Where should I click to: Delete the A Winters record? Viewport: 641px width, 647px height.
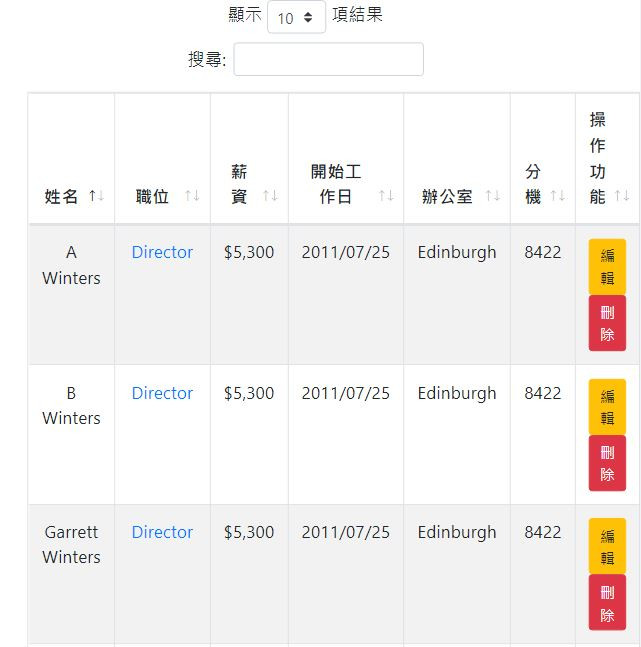(607, 323)
